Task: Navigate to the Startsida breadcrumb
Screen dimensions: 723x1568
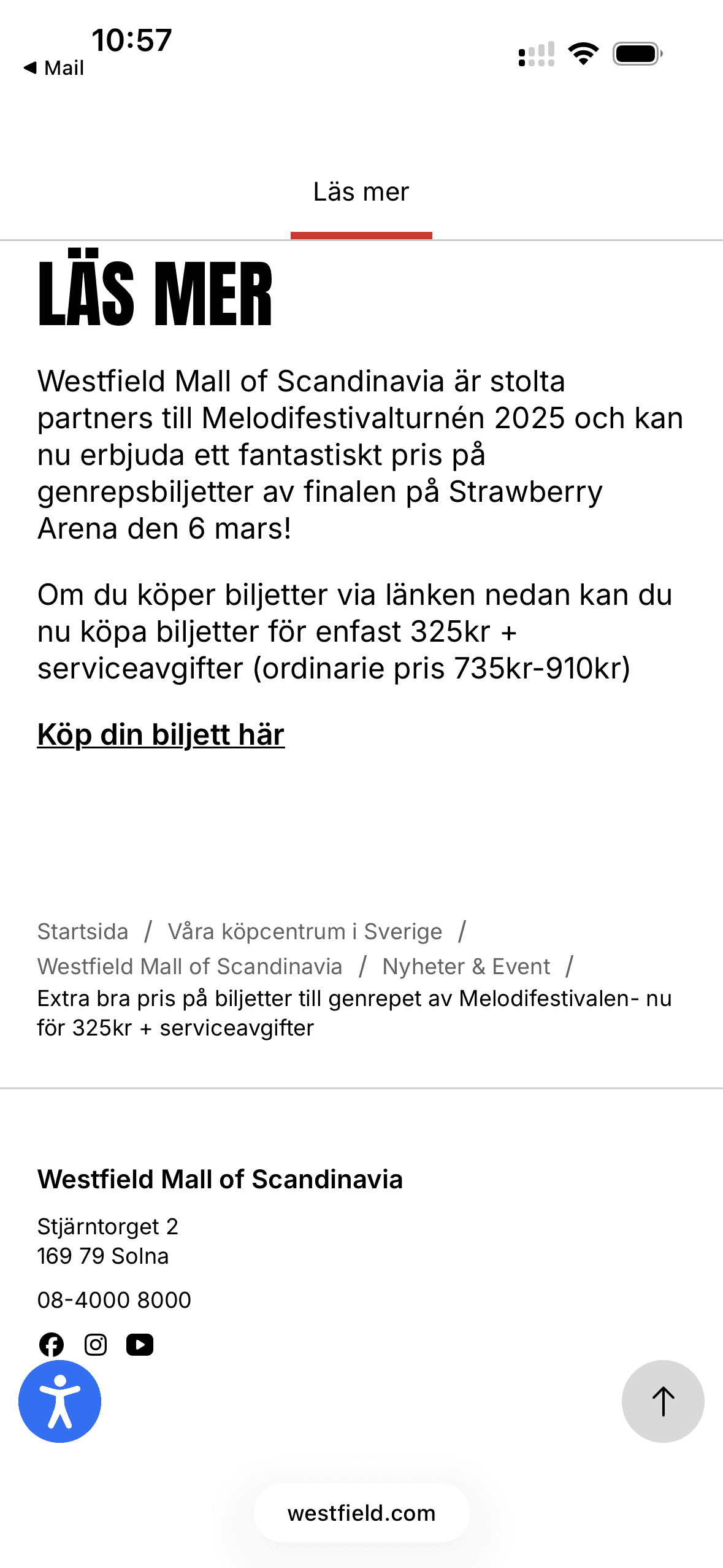Action: pyautogui.click(x=83, y=931)
